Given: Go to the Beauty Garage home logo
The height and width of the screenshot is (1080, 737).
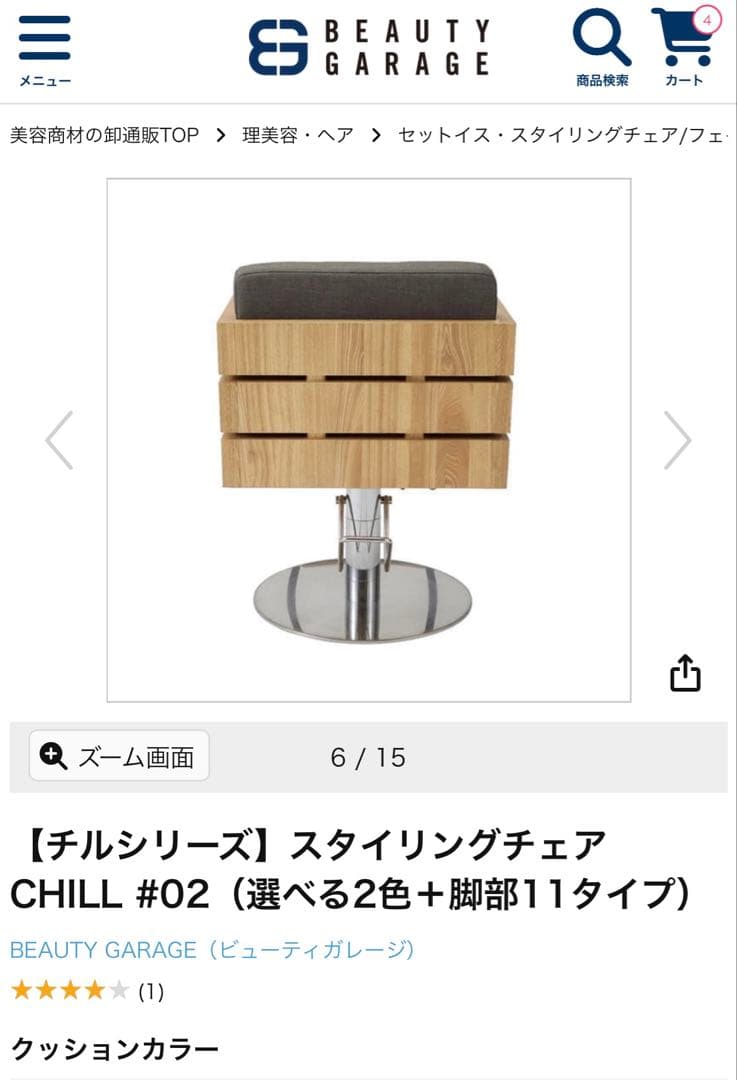Looking at the screenshot, I should 369,47.
